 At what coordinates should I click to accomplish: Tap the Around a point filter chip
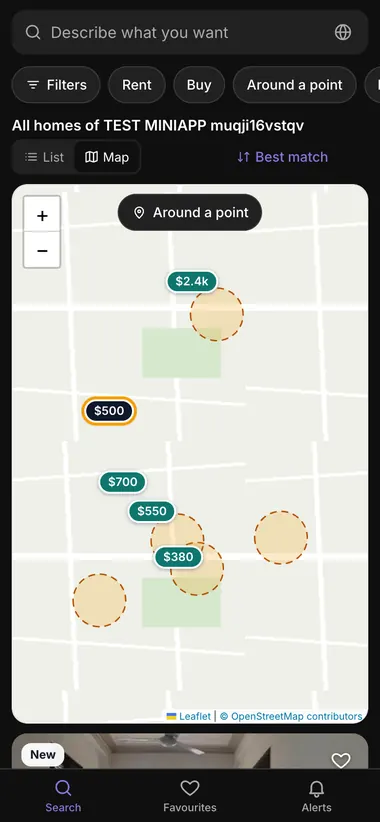coord(295,85)
